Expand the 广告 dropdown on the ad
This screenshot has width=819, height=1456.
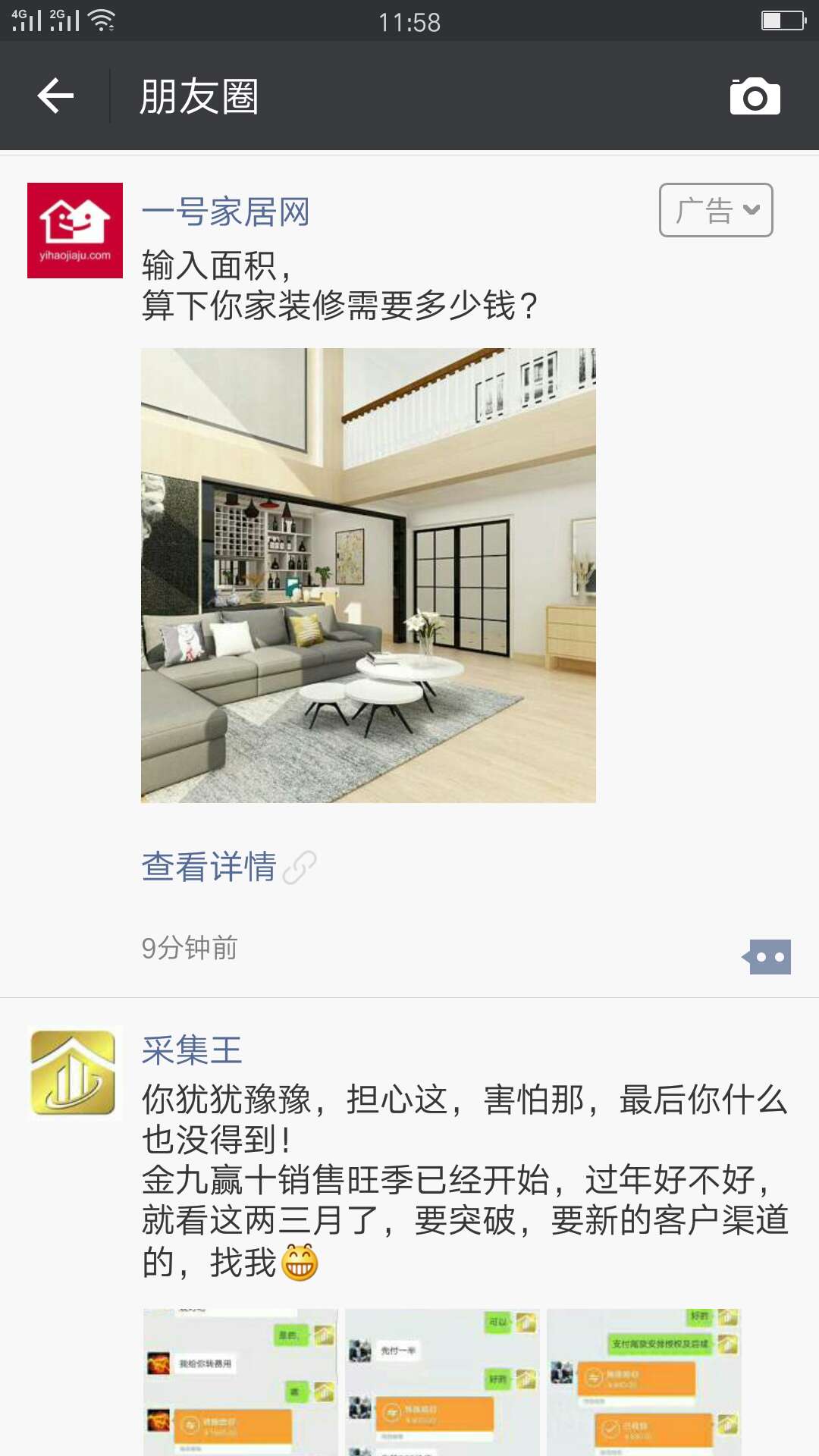[x=716, y=210]
